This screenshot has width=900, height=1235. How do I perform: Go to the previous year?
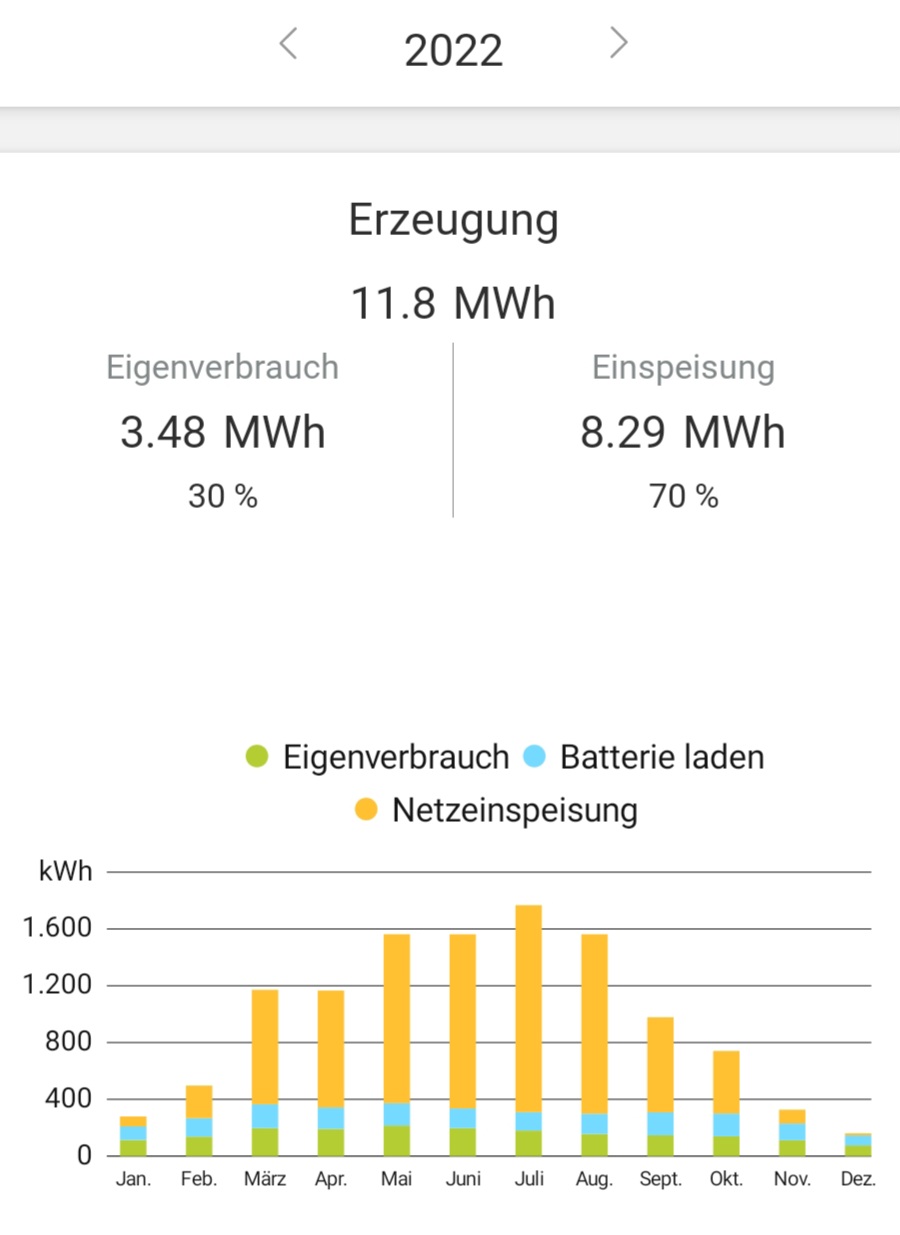[x=289, y=44]
